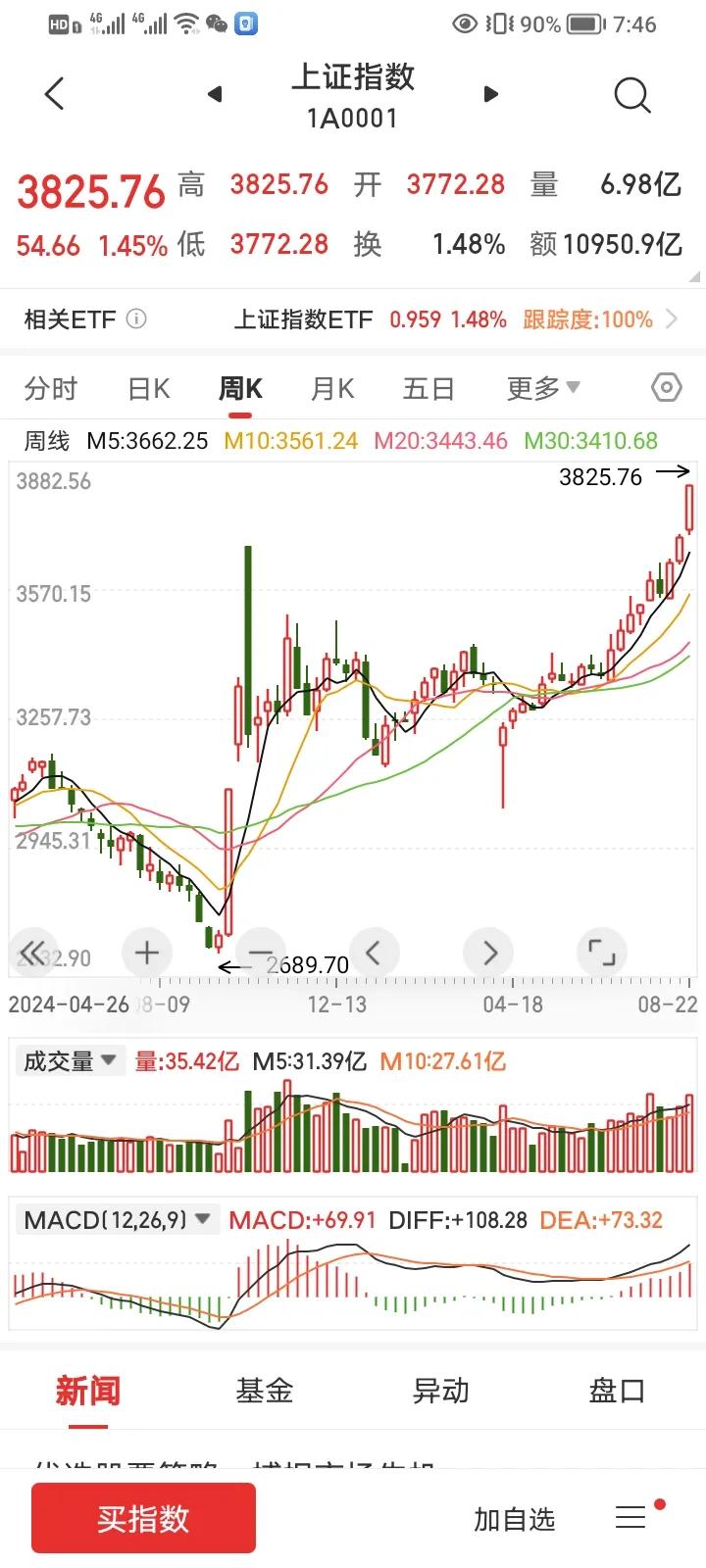
Task: Tap the 买指数 buy button
Action: point(143,1517)
